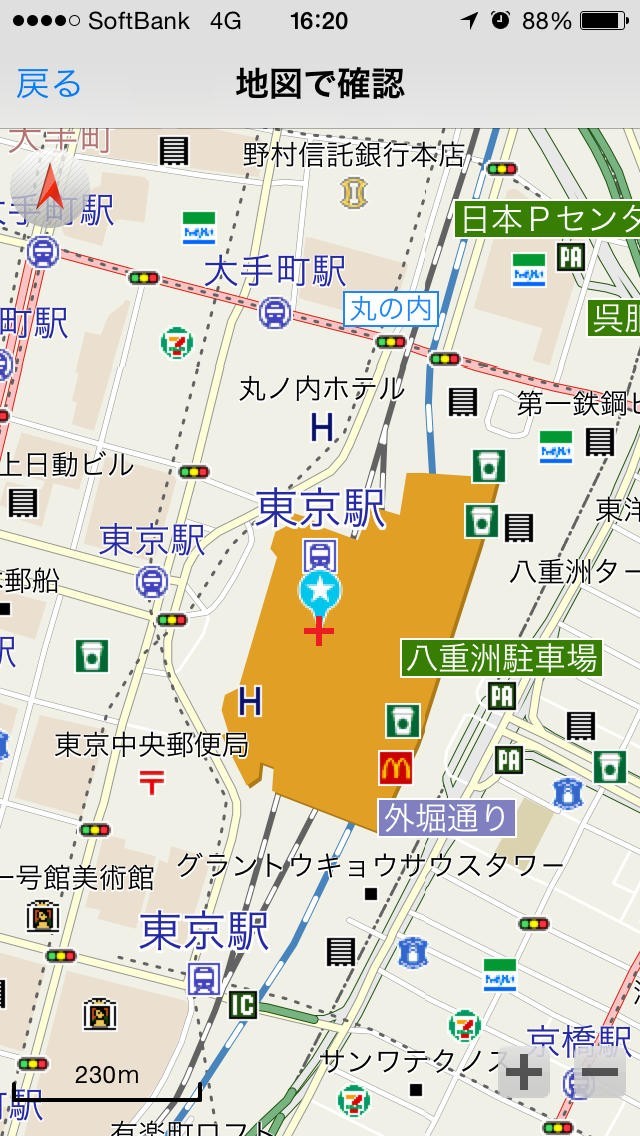640x1136 pixels.
Task: Tap the compass north arrow
Action: coord(50,188)
